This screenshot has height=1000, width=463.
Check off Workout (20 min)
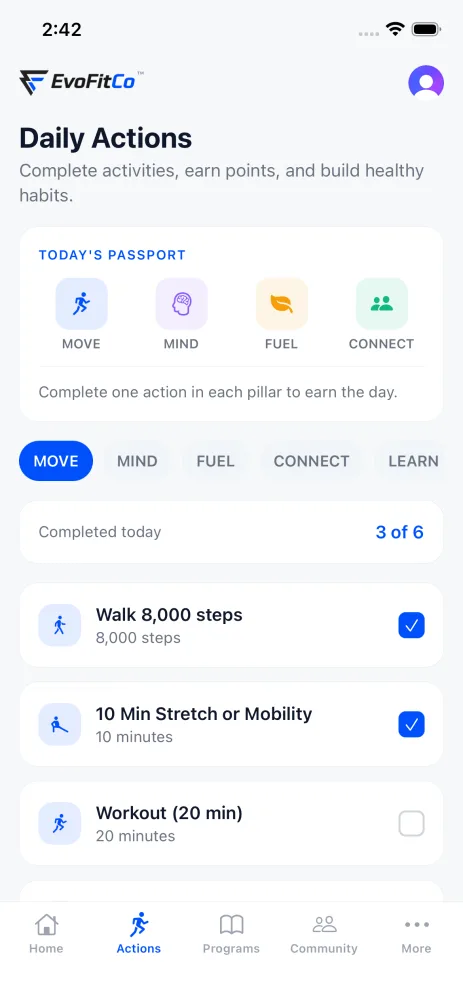[411, 823]
